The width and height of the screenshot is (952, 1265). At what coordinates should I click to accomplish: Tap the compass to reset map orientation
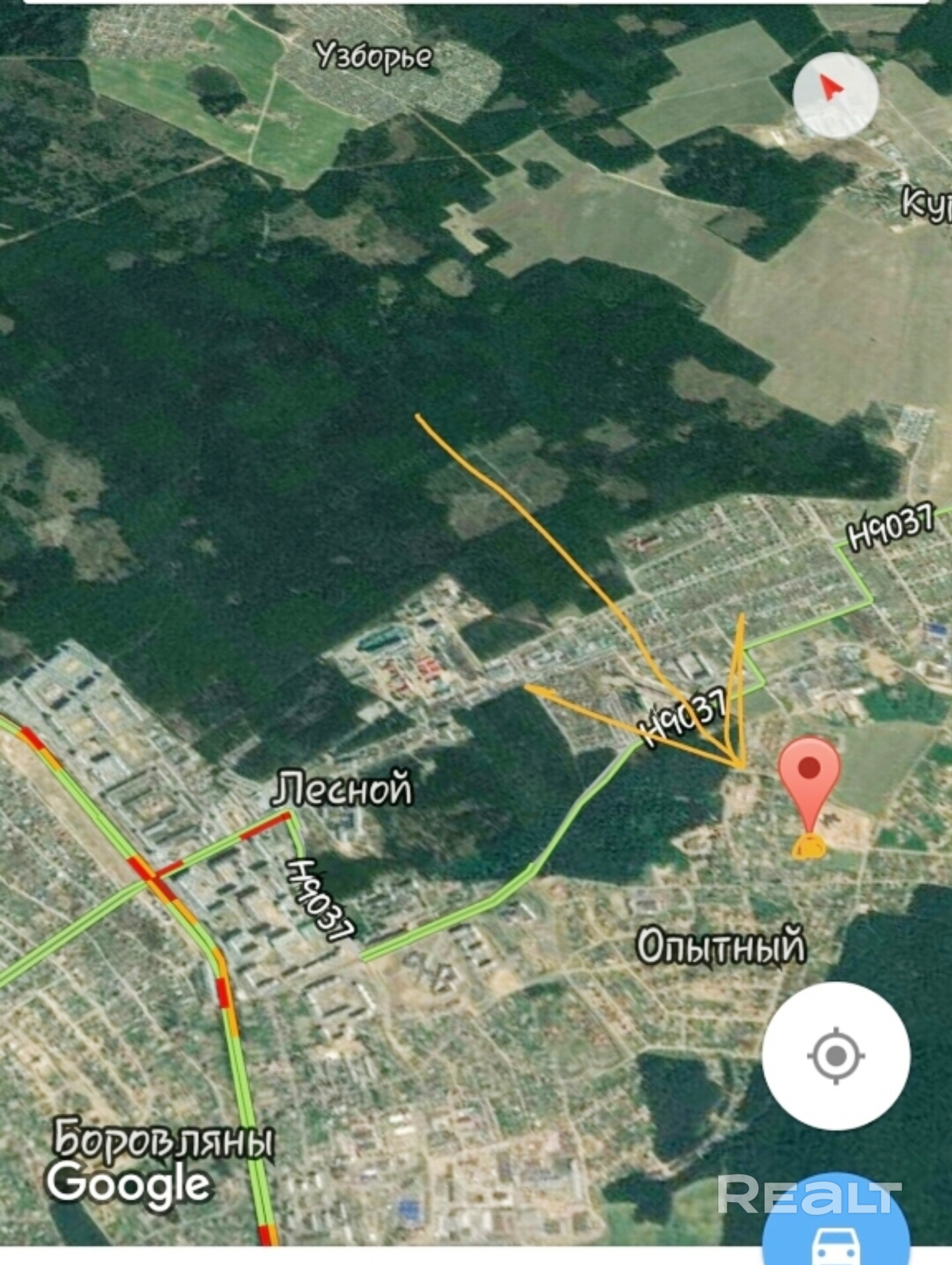tap(835, 95)
